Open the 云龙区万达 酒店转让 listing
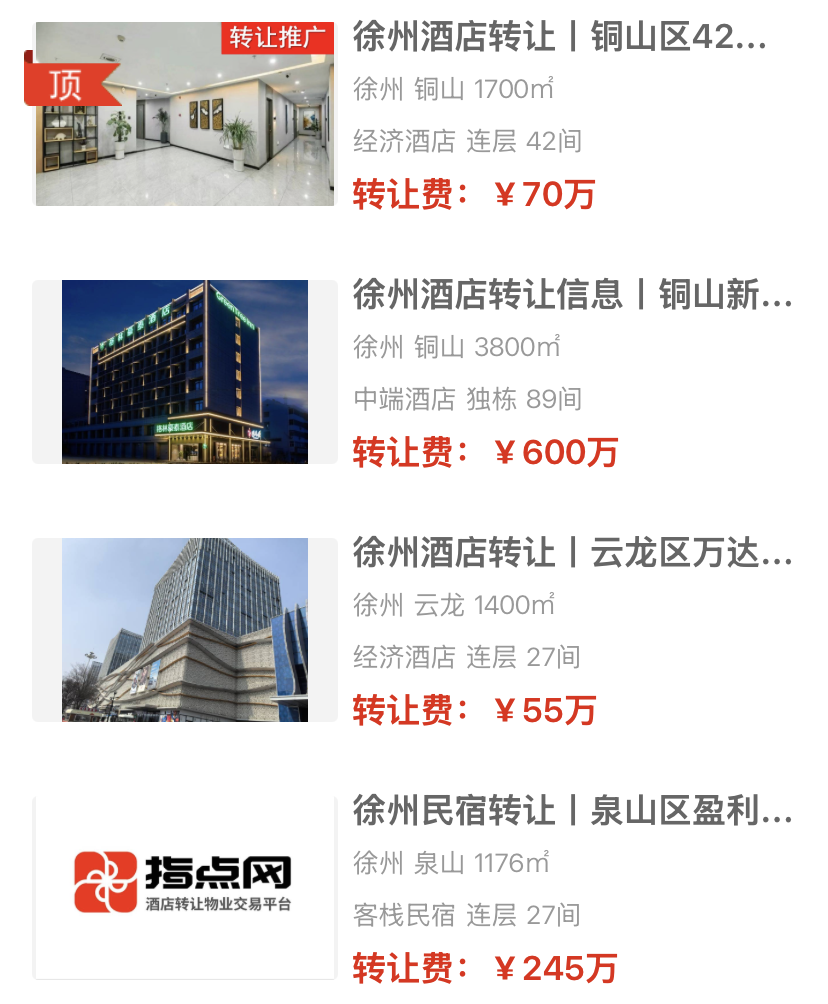 (x=572, y=553)
